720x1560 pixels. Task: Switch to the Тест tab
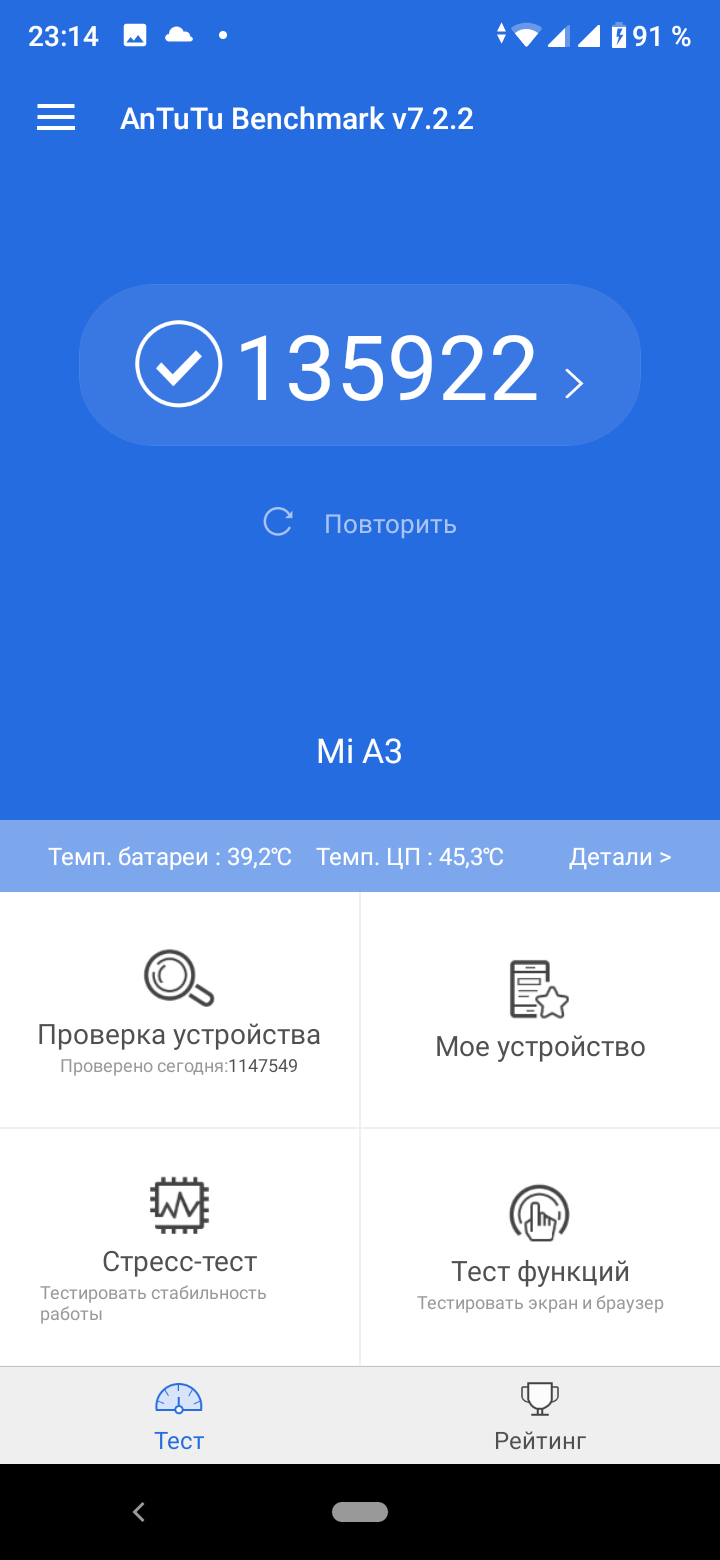179,1416
